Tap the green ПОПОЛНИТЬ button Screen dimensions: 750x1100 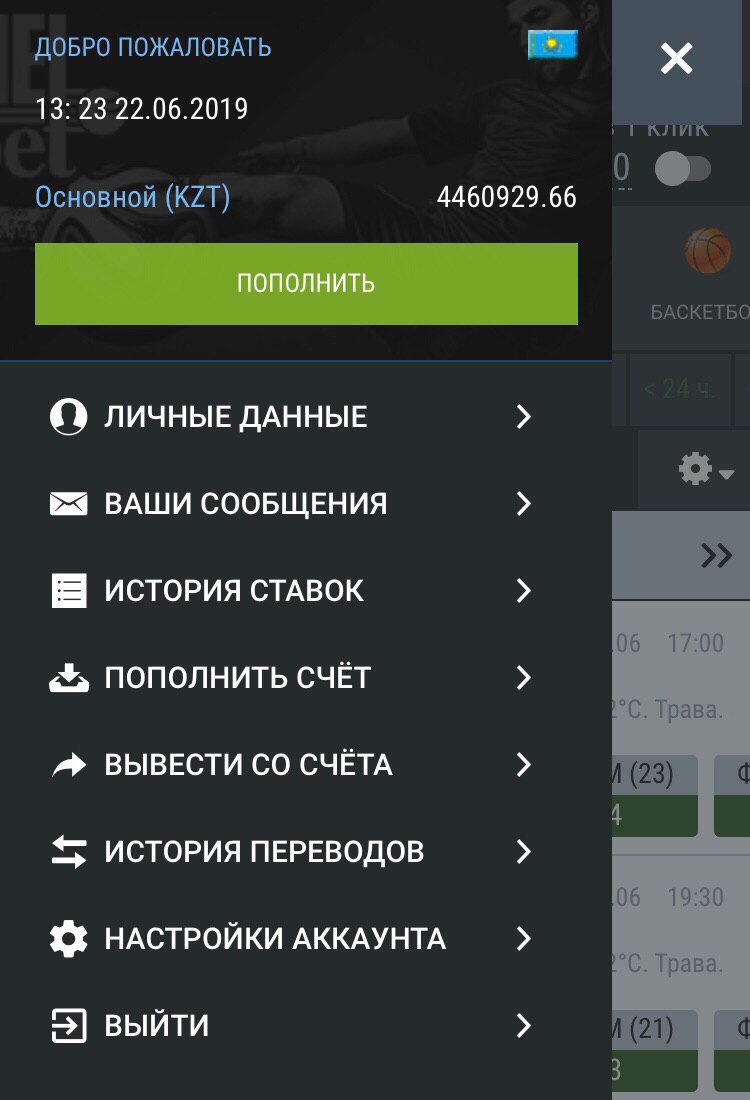pyautogui.click(x=306, y=283)
